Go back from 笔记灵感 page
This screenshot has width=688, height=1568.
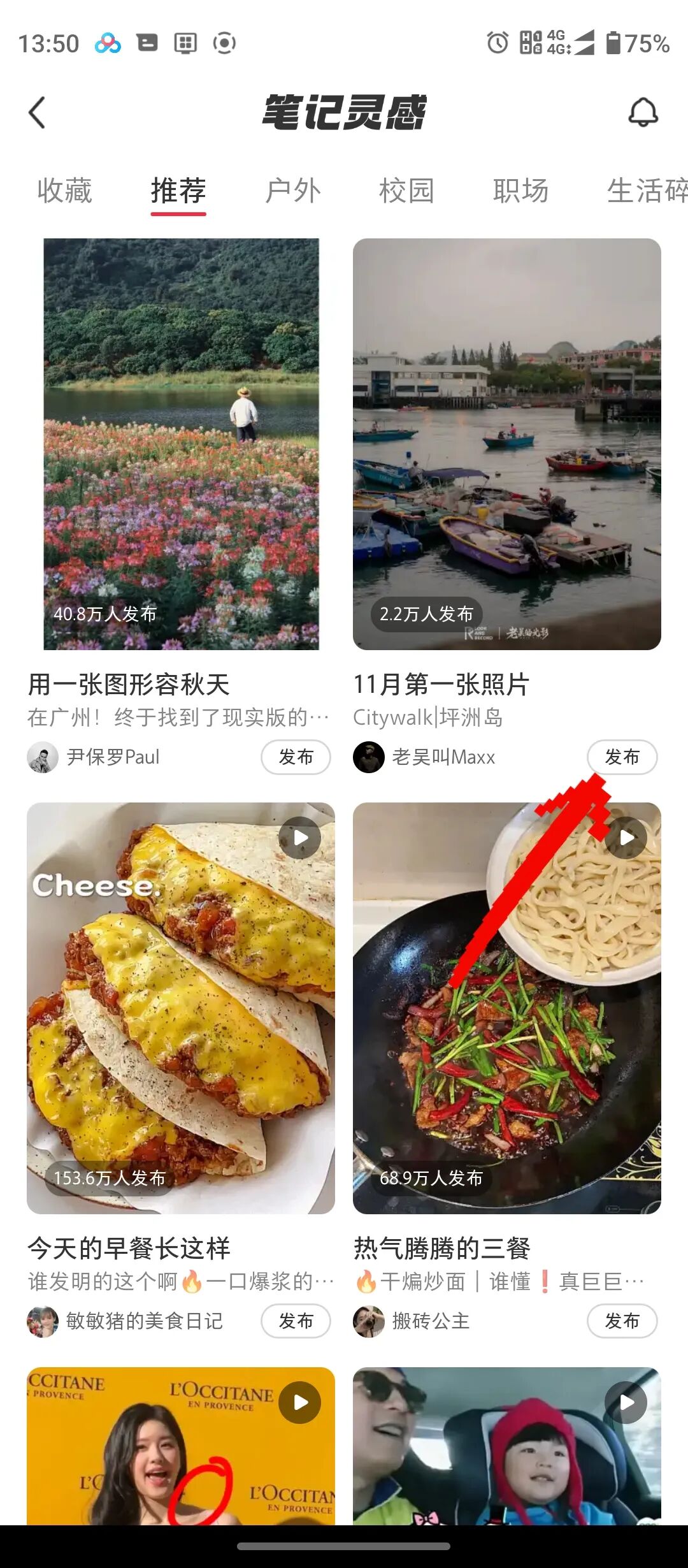pyautogui.click(x=38, y=113)
